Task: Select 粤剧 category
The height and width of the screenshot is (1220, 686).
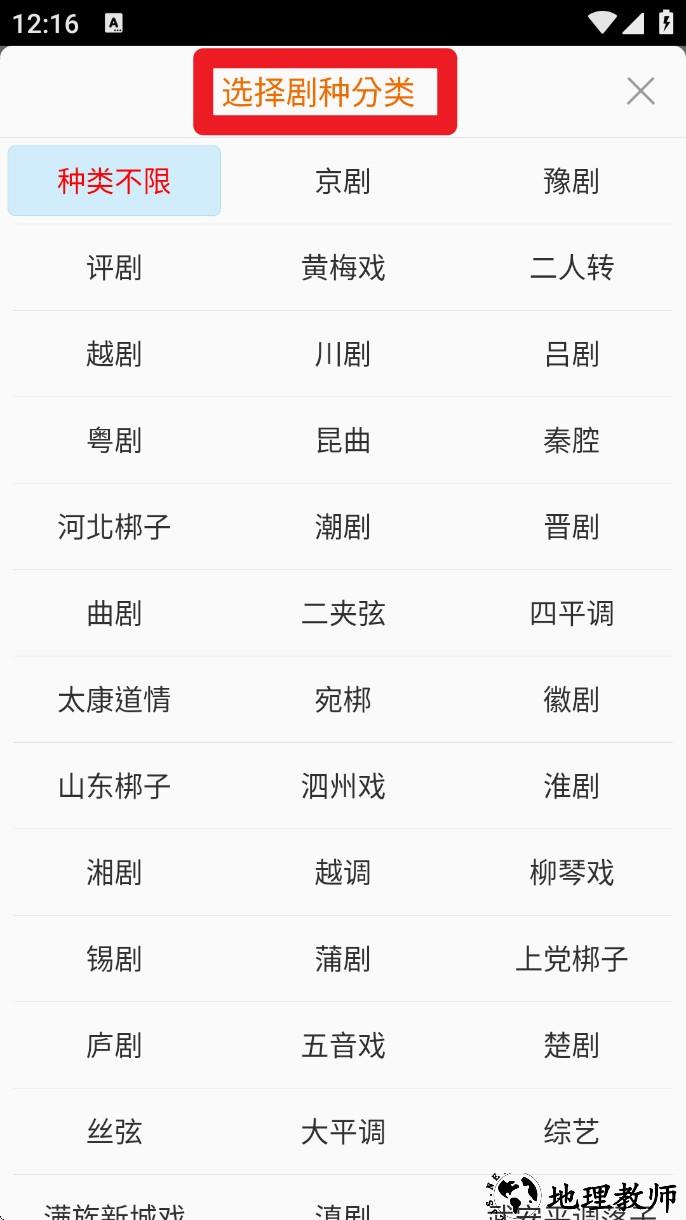Action: tap(114, 440)
